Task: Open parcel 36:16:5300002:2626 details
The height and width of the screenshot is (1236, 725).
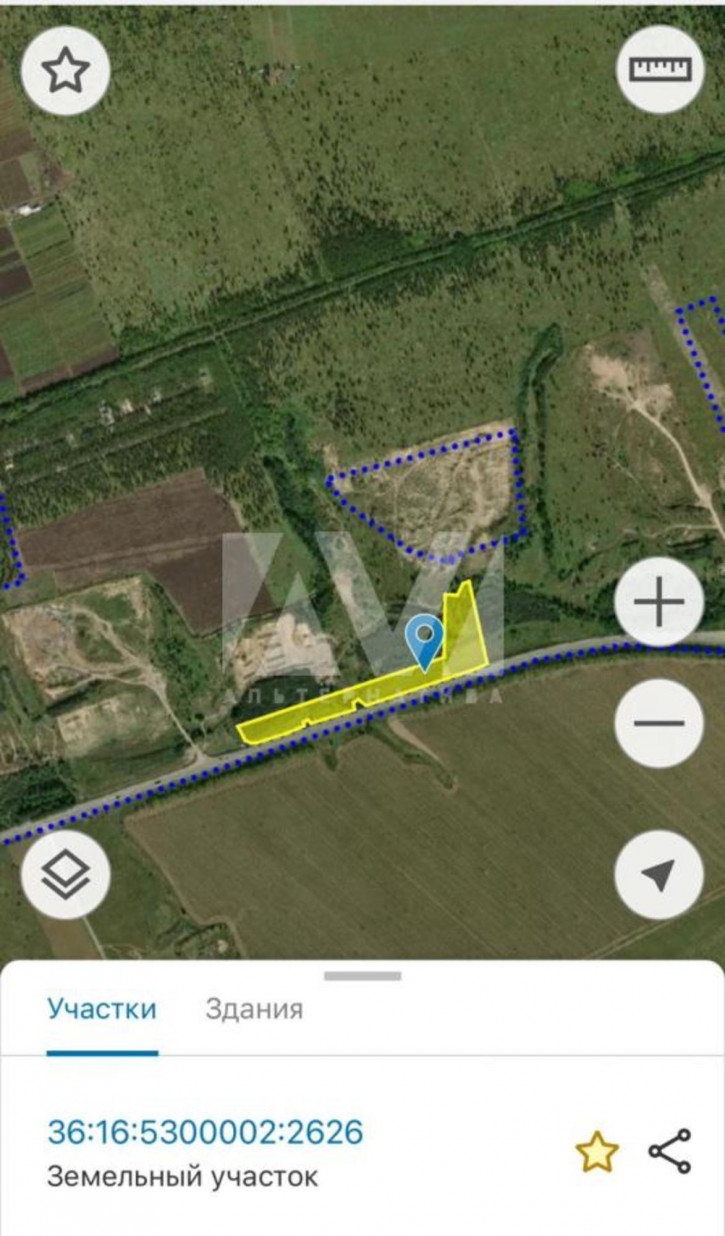Action: pyautogui.click(x=205, y=1133)
